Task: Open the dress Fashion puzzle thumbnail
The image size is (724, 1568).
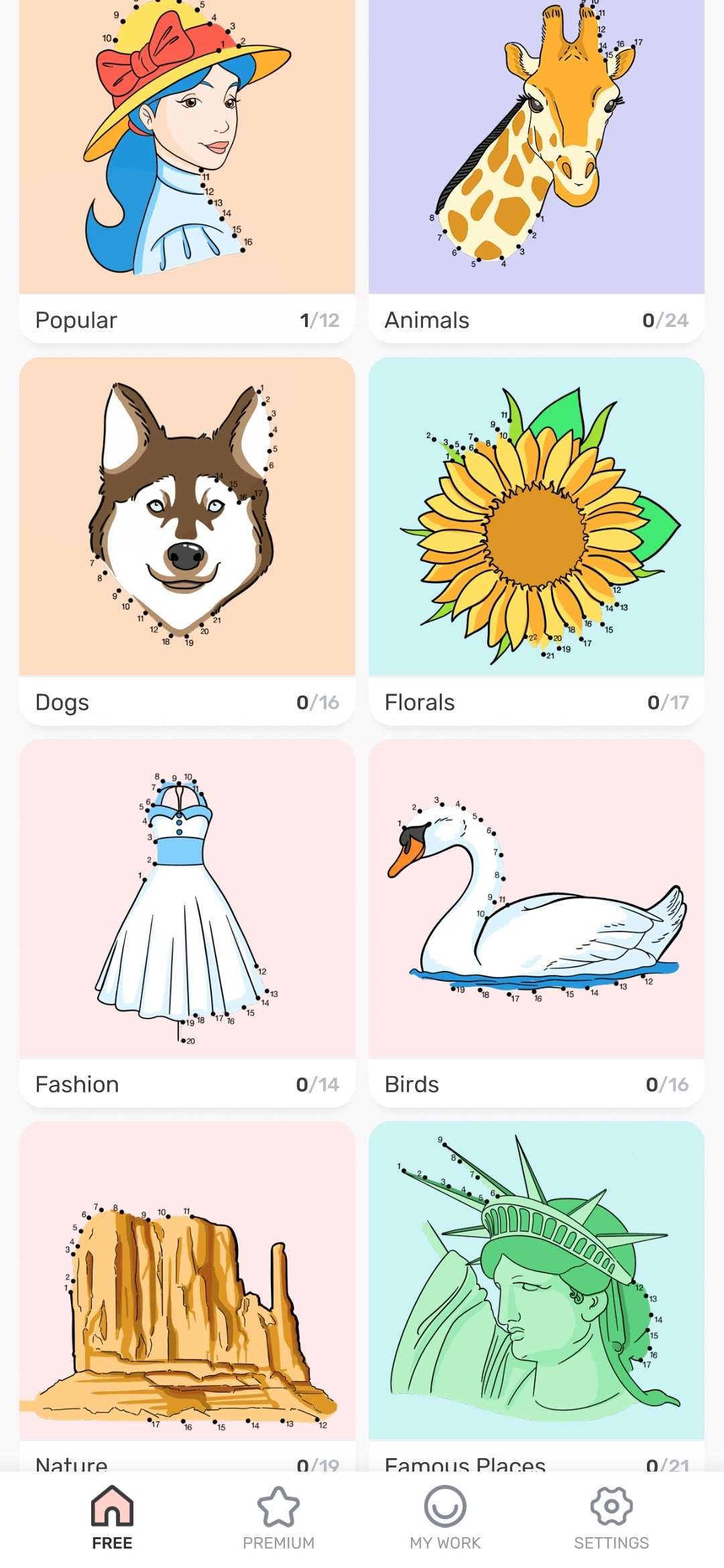Action: tap(186, 898)
